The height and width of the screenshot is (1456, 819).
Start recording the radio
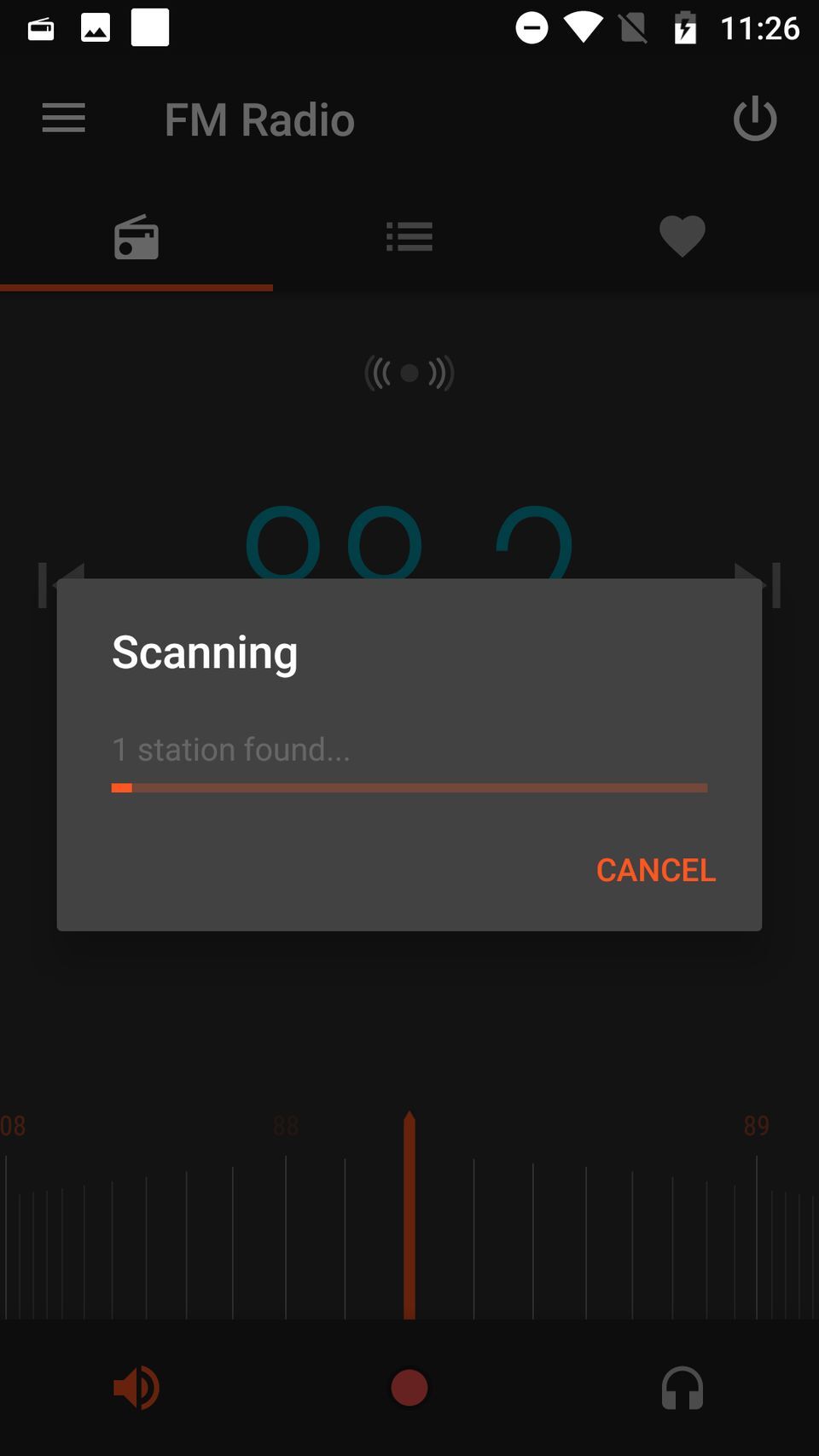tap(409, 1388)
